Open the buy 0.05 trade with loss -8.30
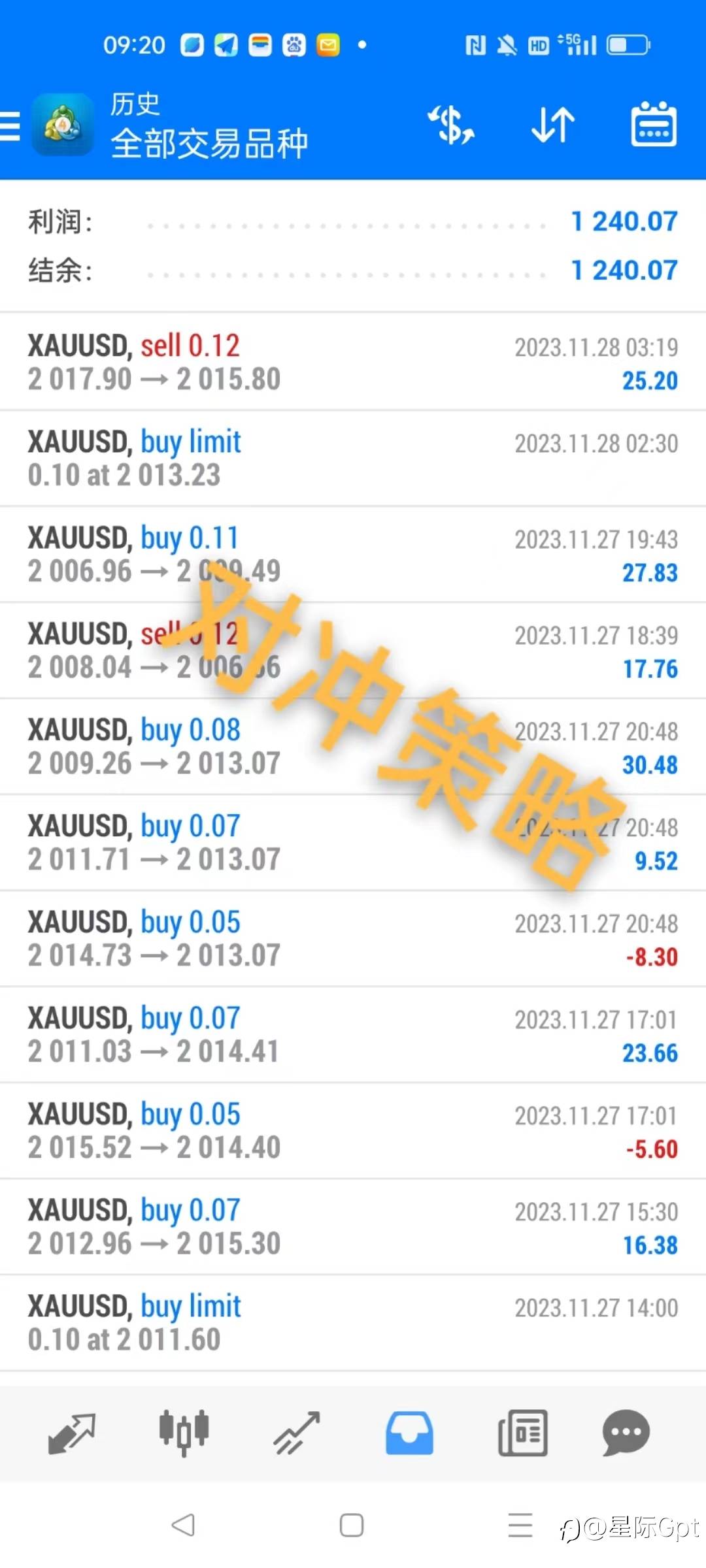The height and width of the screenshot is (1568, 706). click(x=353, y=938)
